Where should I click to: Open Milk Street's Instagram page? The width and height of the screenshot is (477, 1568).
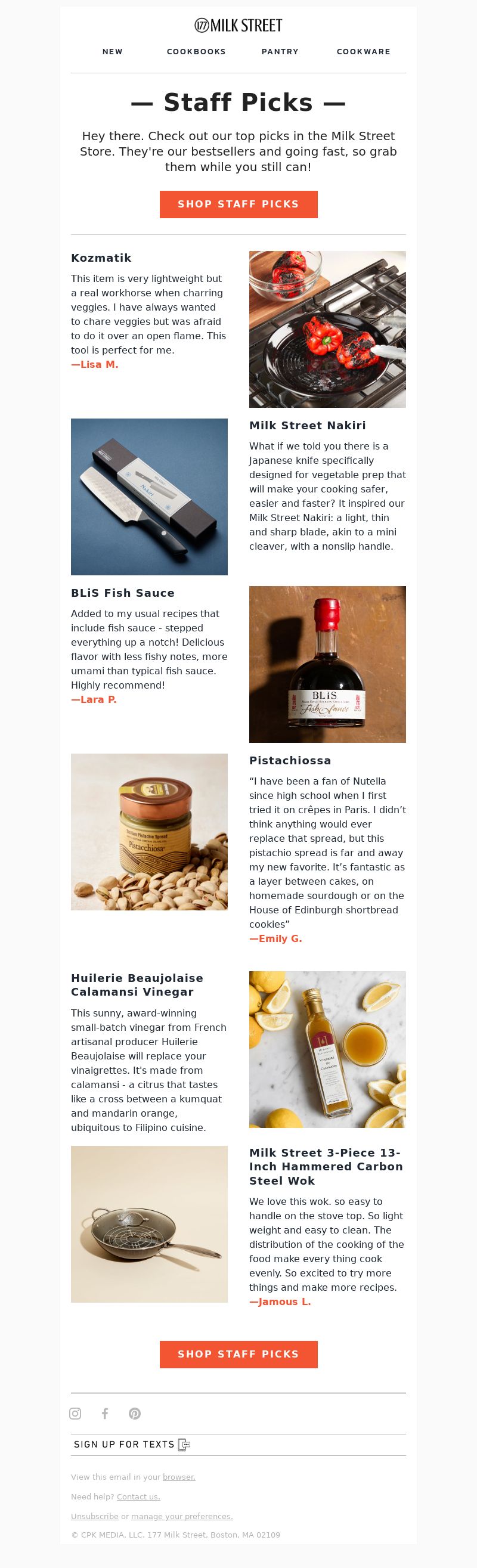coord(76,1414)
